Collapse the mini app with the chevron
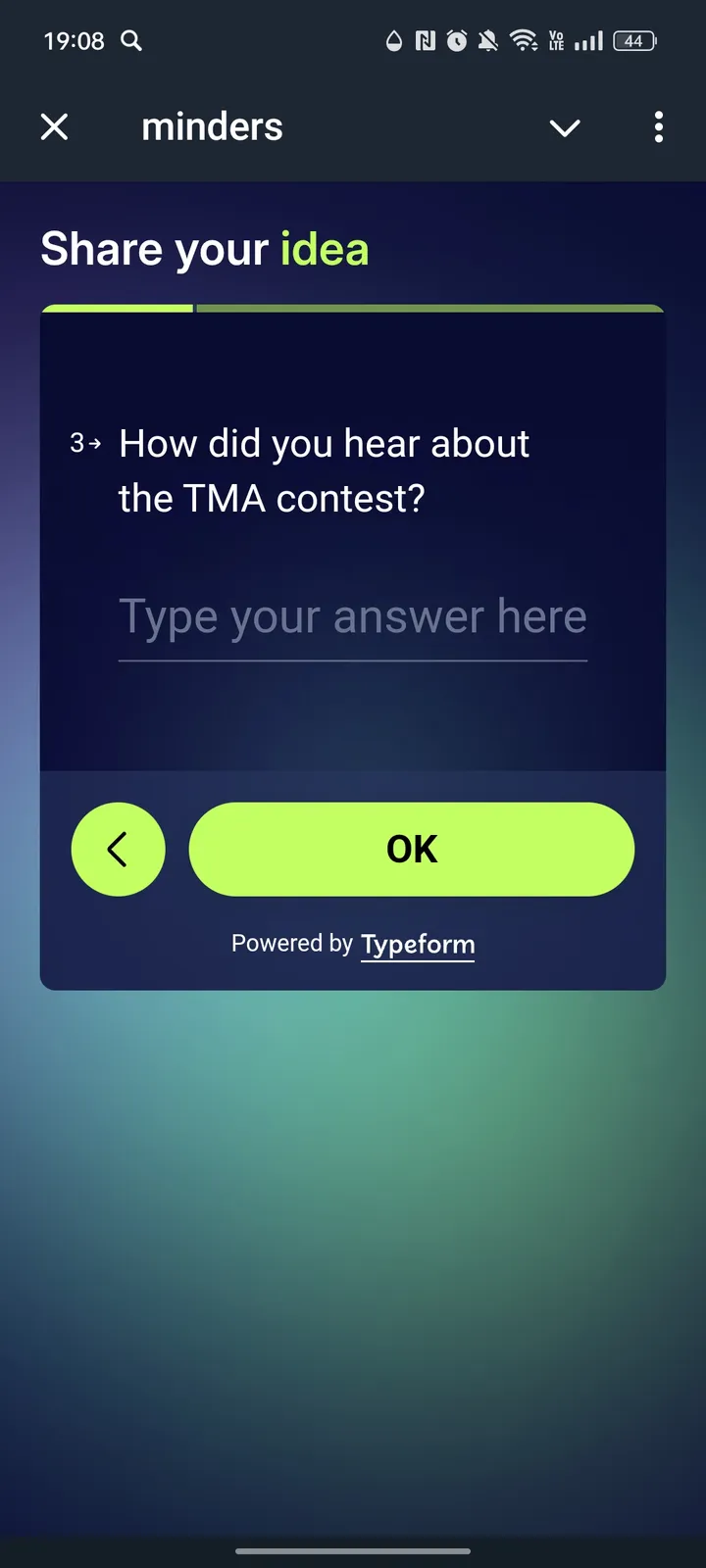This screenshot has width=706, height=1568. [x=565, y=127]
